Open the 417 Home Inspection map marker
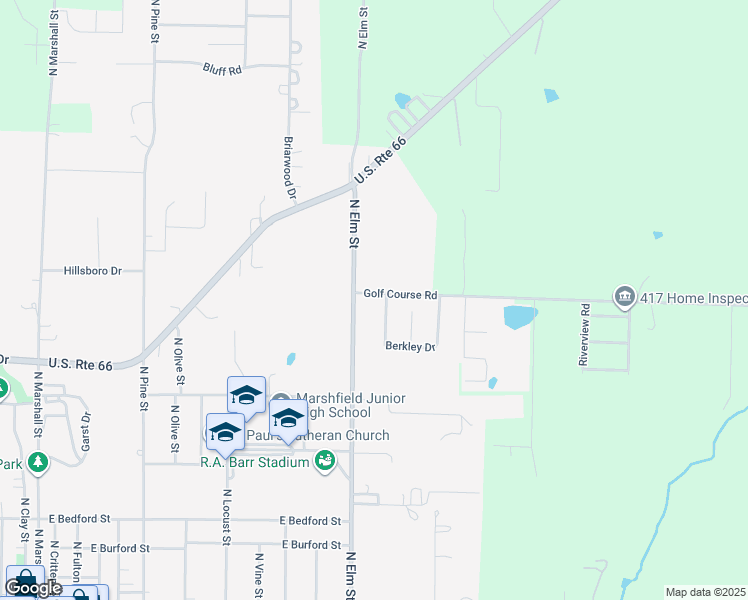 (x=624, y=297)
